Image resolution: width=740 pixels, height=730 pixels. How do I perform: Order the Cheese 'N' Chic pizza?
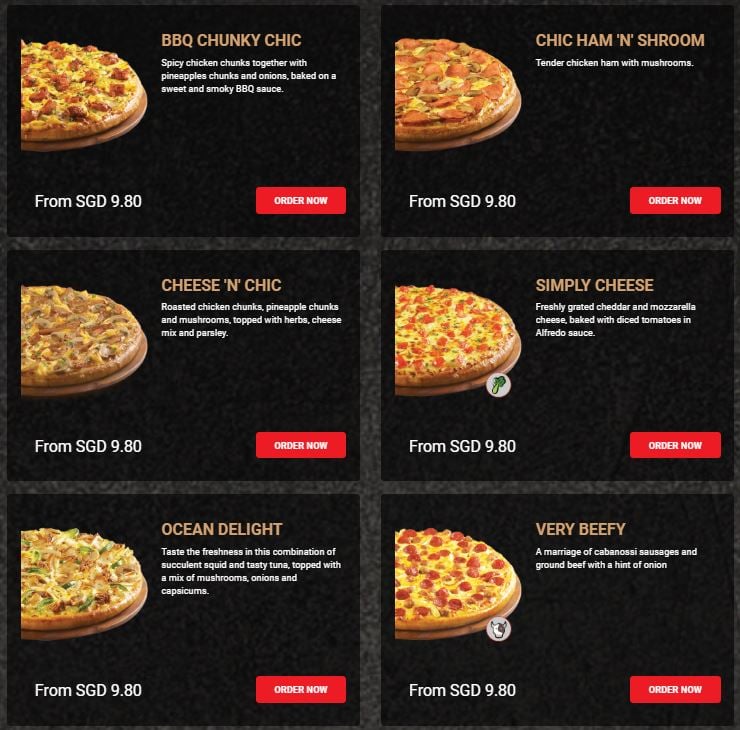click(300, 445)
